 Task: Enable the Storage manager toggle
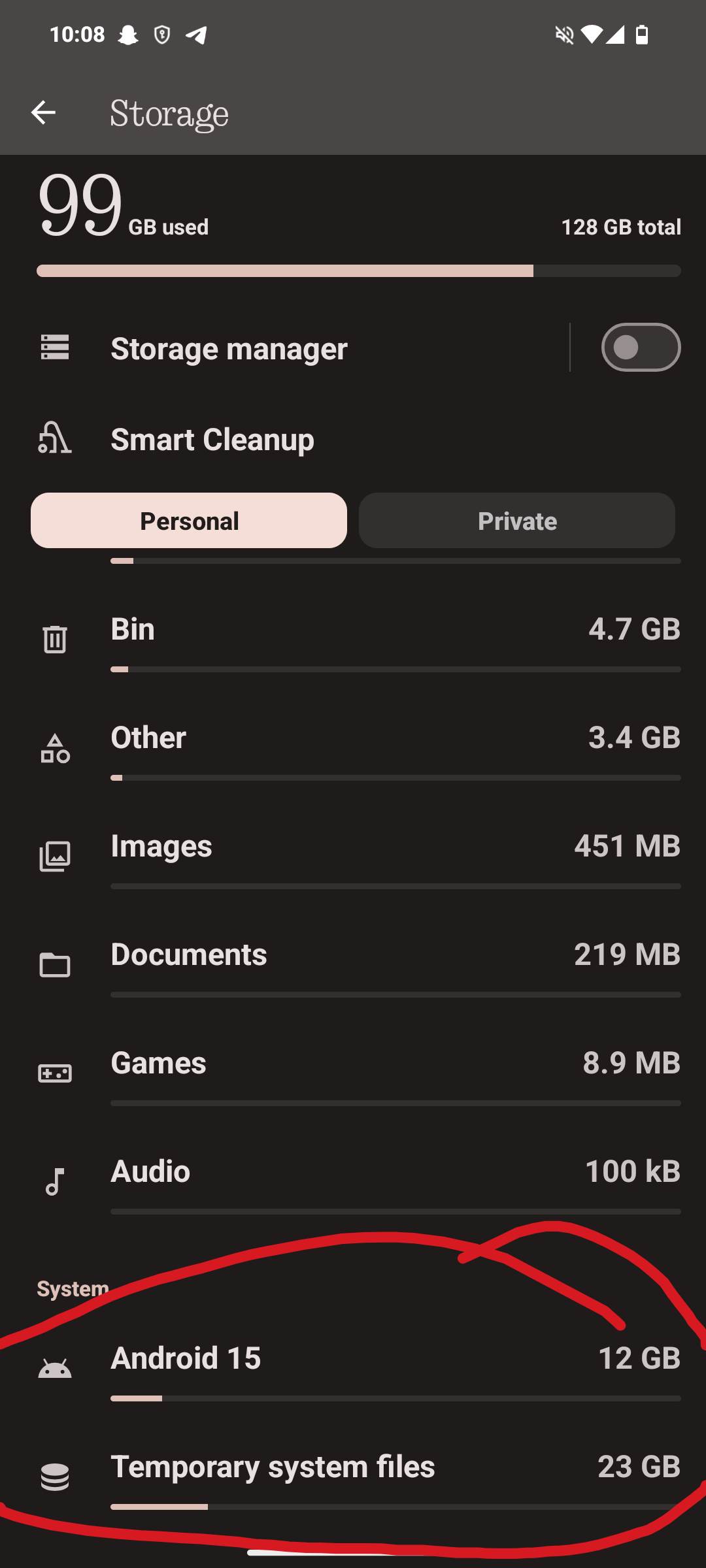click(x=641, y=348)
